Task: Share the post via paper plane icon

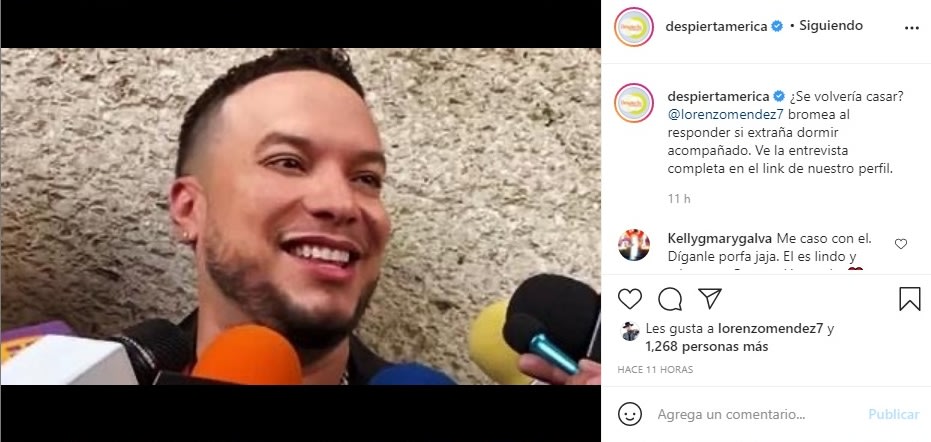Action: point(709,299)
